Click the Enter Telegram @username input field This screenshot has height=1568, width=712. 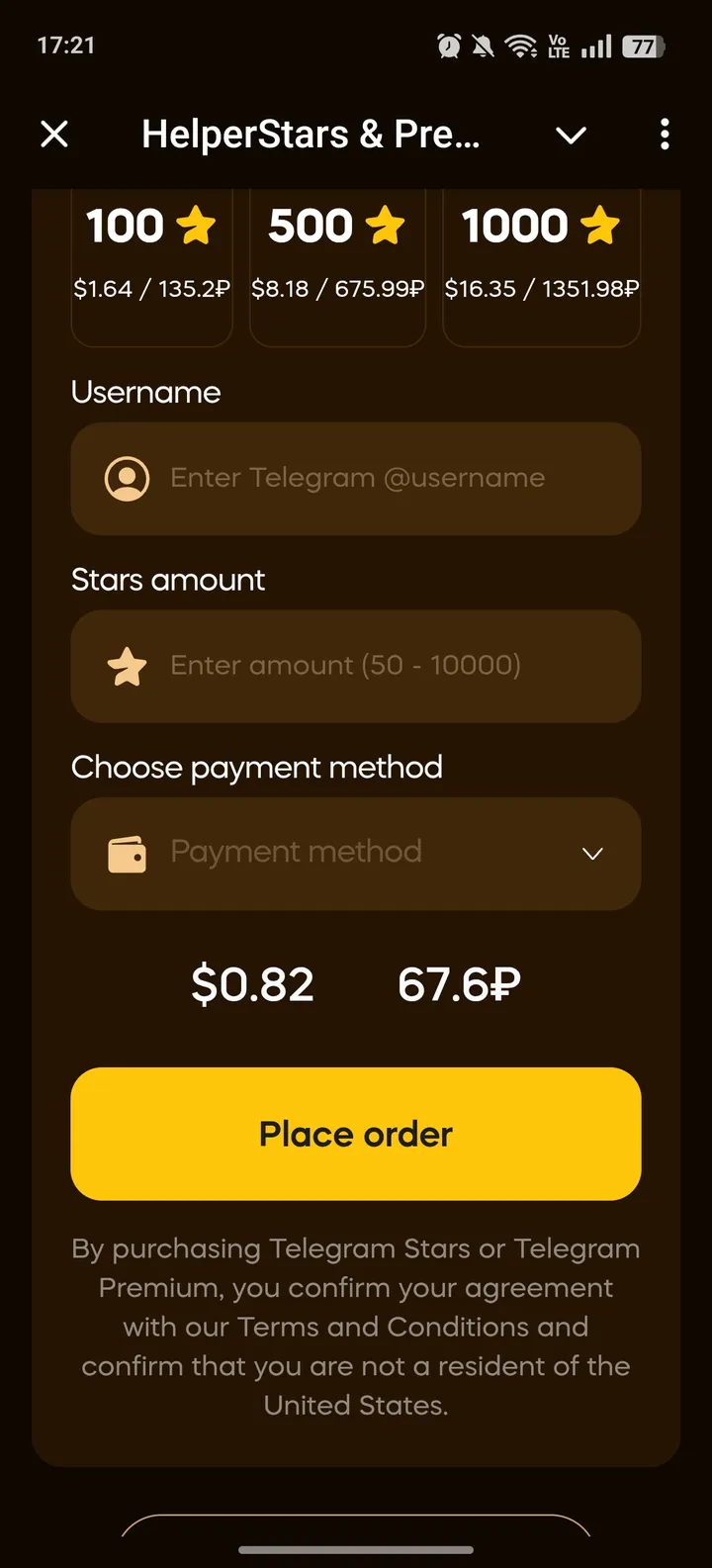[x=356, y=478]
